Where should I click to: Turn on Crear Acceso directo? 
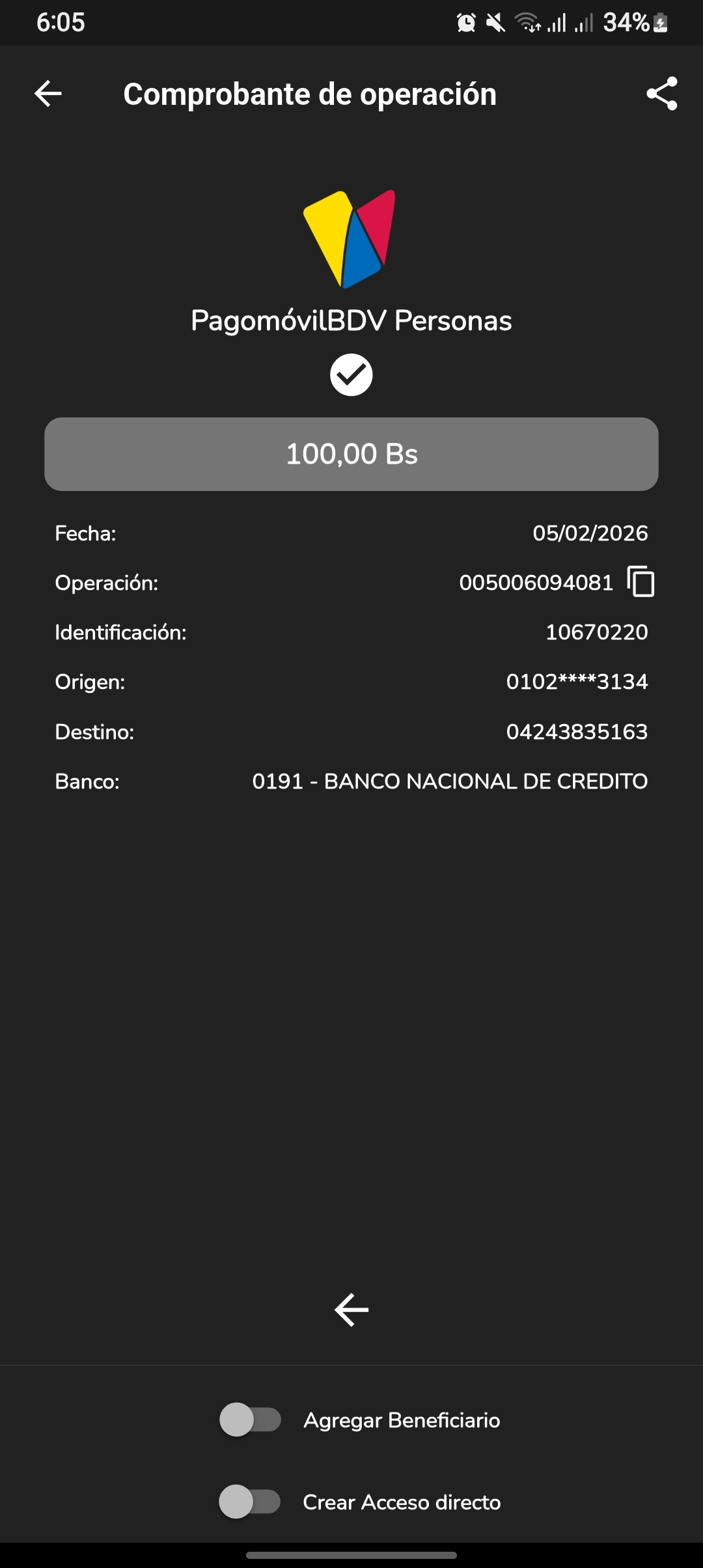click(x=251, y=1502)
